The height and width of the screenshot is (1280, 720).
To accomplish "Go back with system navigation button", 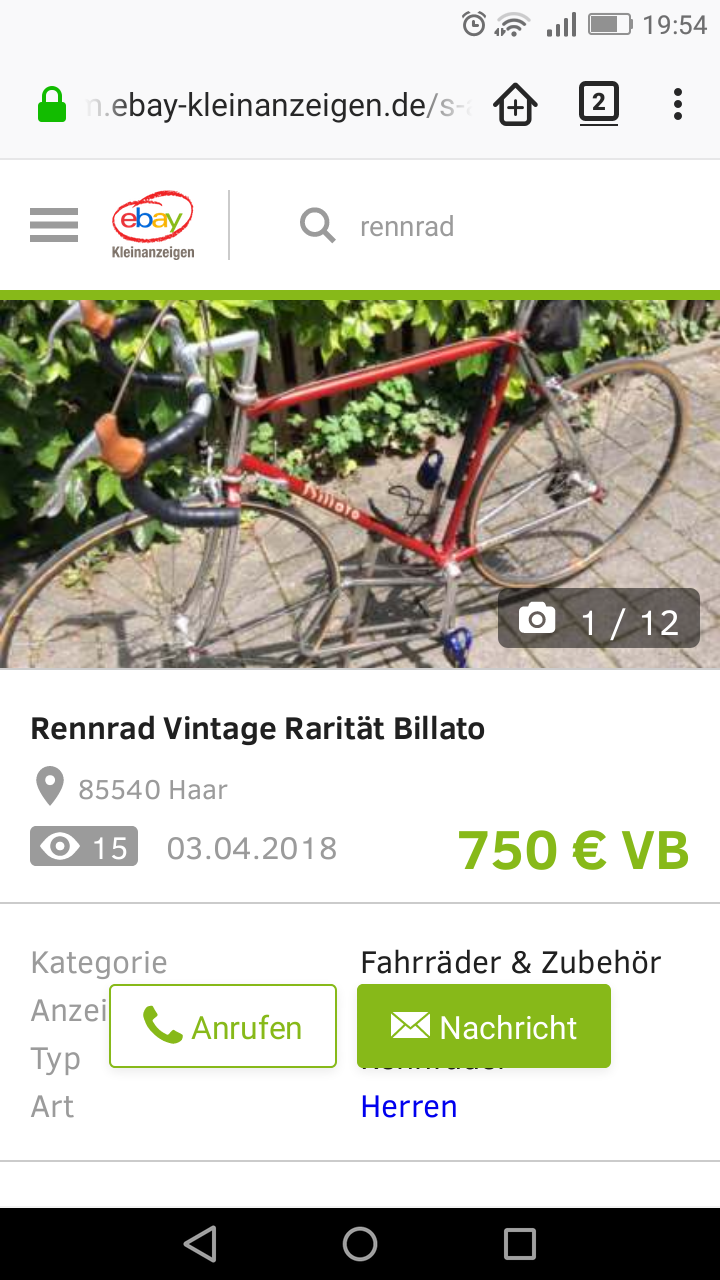I will [x=201, y=1244].
